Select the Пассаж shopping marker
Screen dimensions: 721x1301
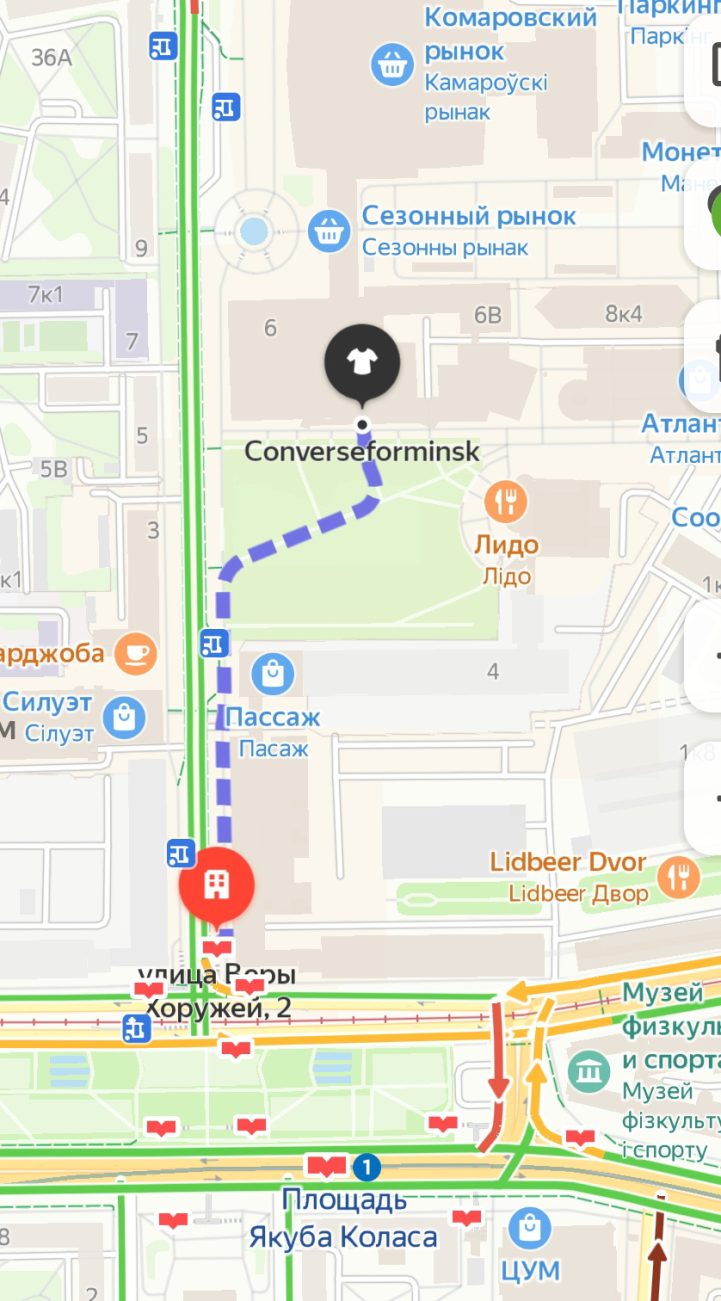click(x=272, y=673)
